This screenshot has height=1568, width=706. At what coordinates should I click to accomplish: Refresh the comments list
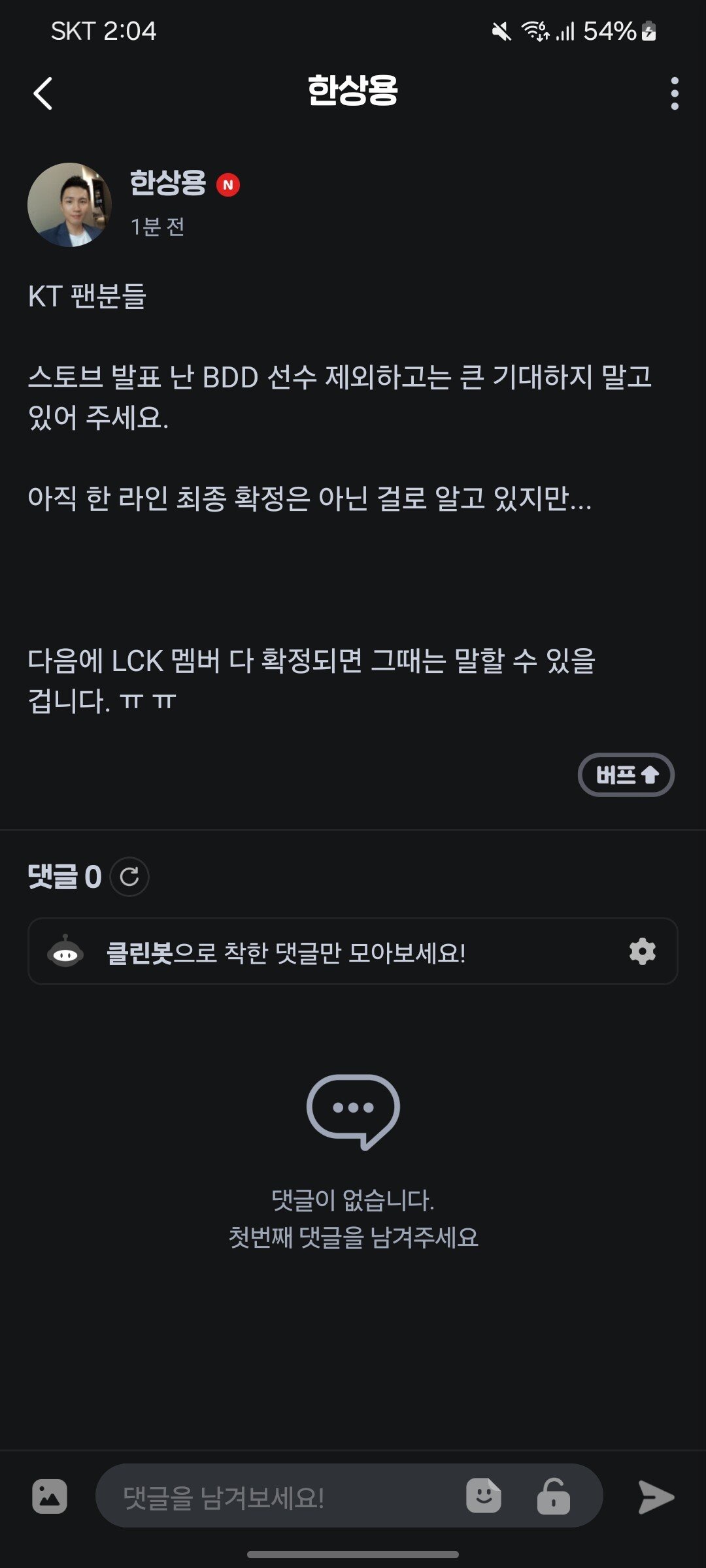point(129,876)
